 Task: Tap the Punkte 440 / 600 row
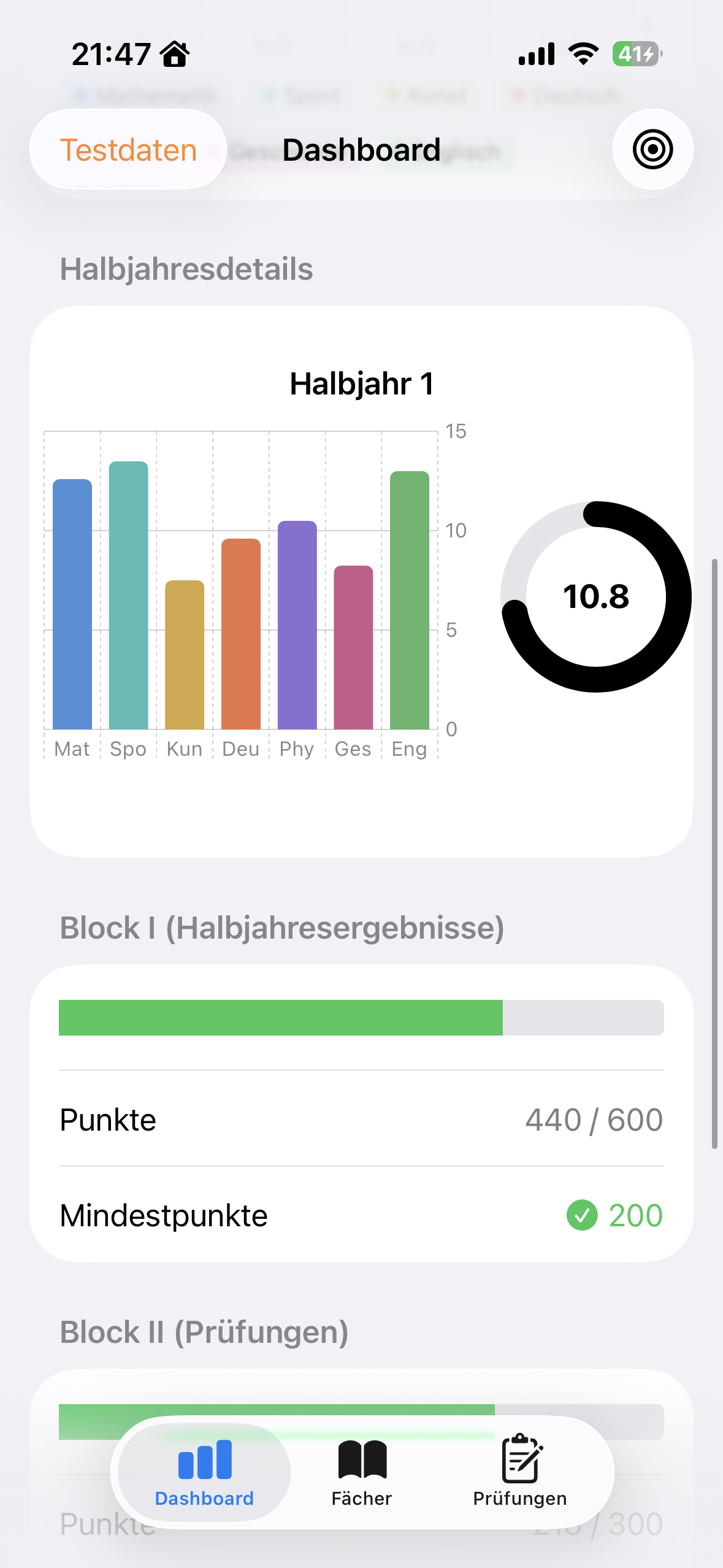point(361,1119)
